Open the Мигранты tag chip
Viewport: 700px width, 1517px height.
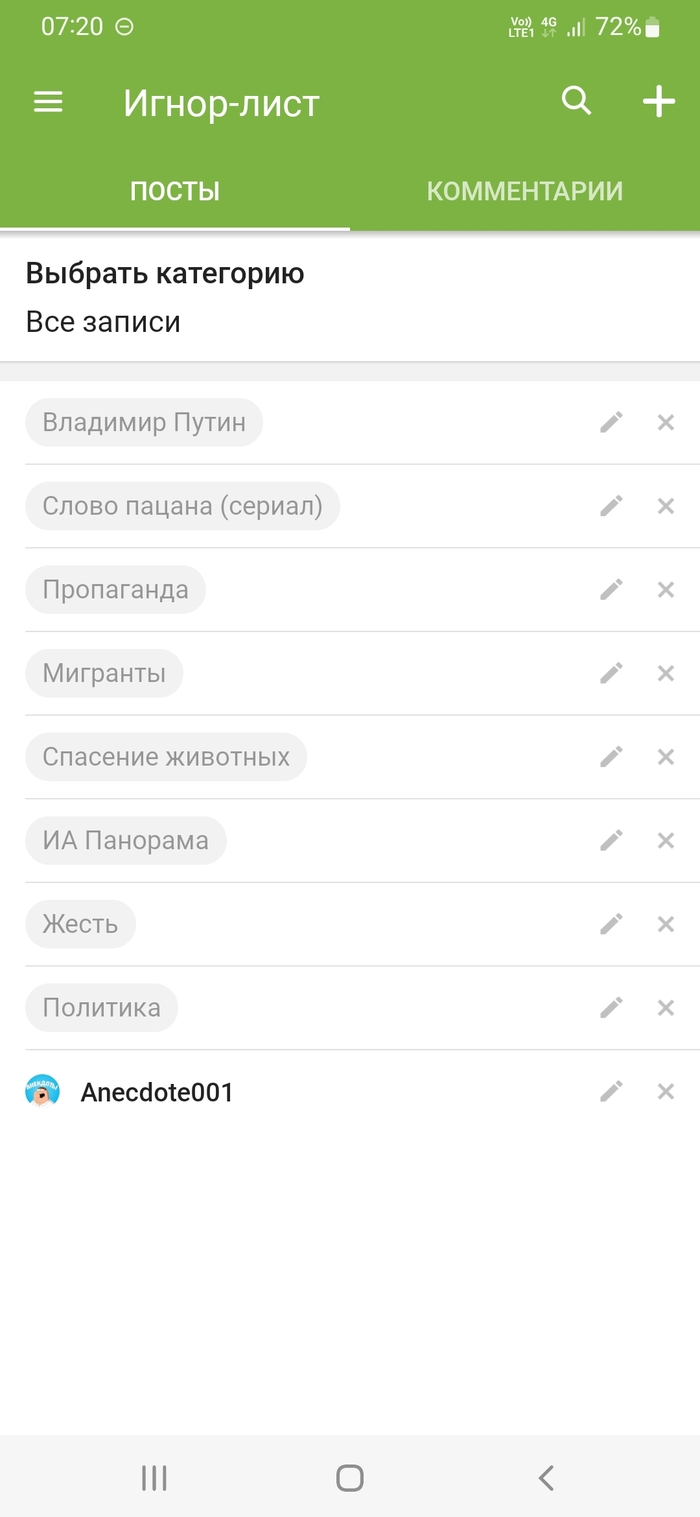104,674
